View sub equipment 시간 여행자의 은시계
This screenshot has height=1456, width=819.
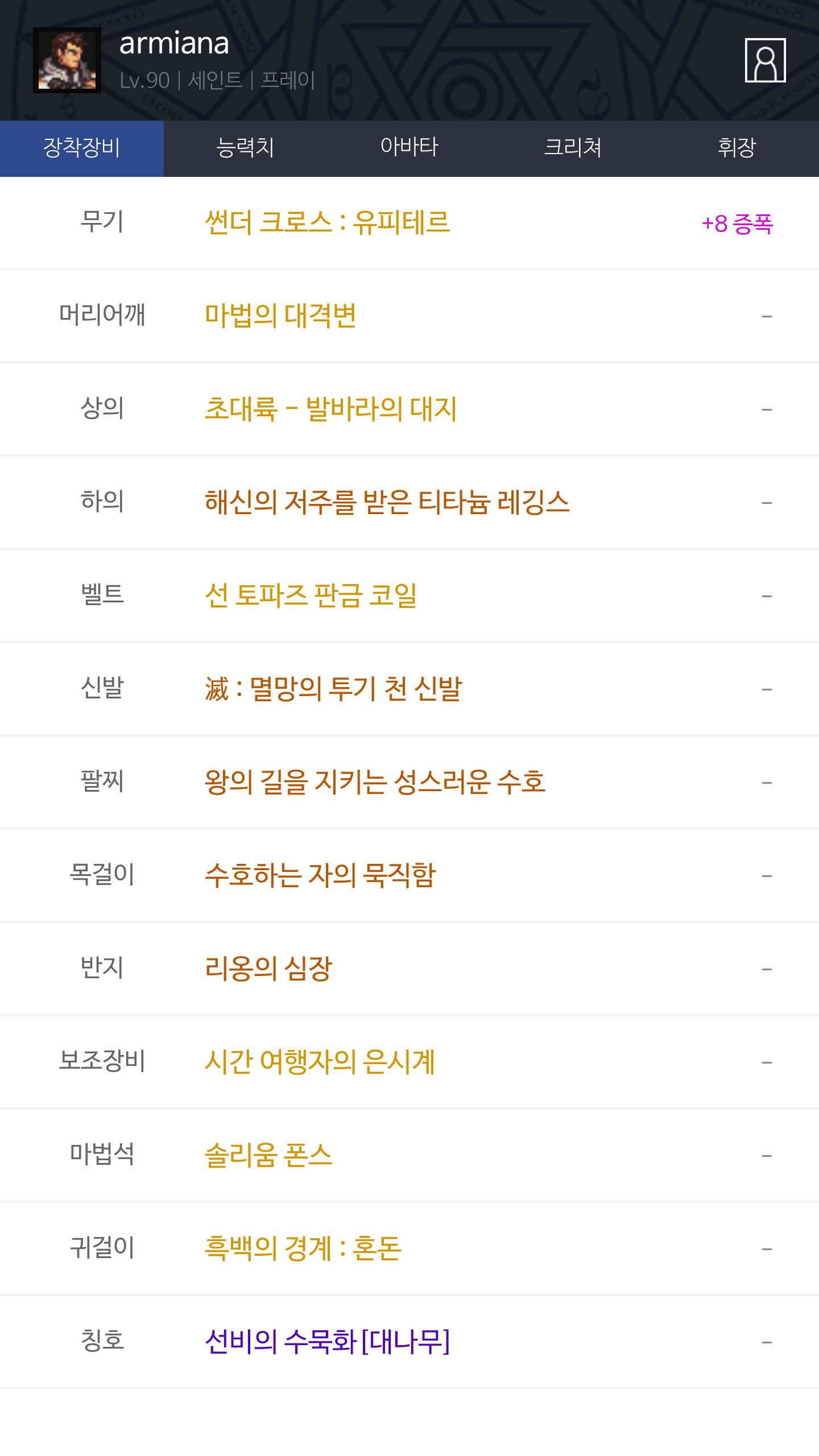click(320, 1062)
